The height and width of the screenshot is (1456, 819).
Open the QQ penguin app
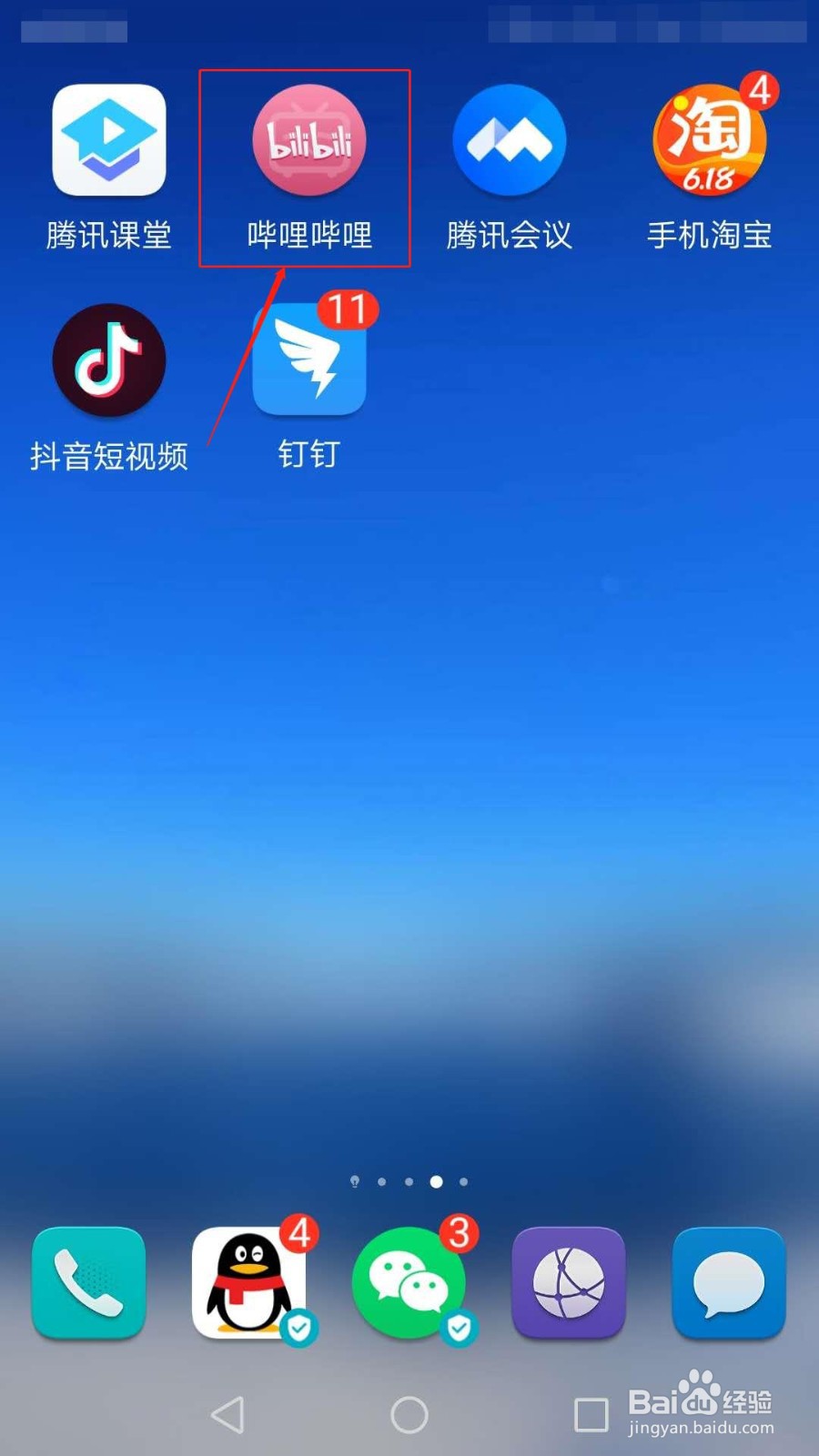(x=248, y=1281)
